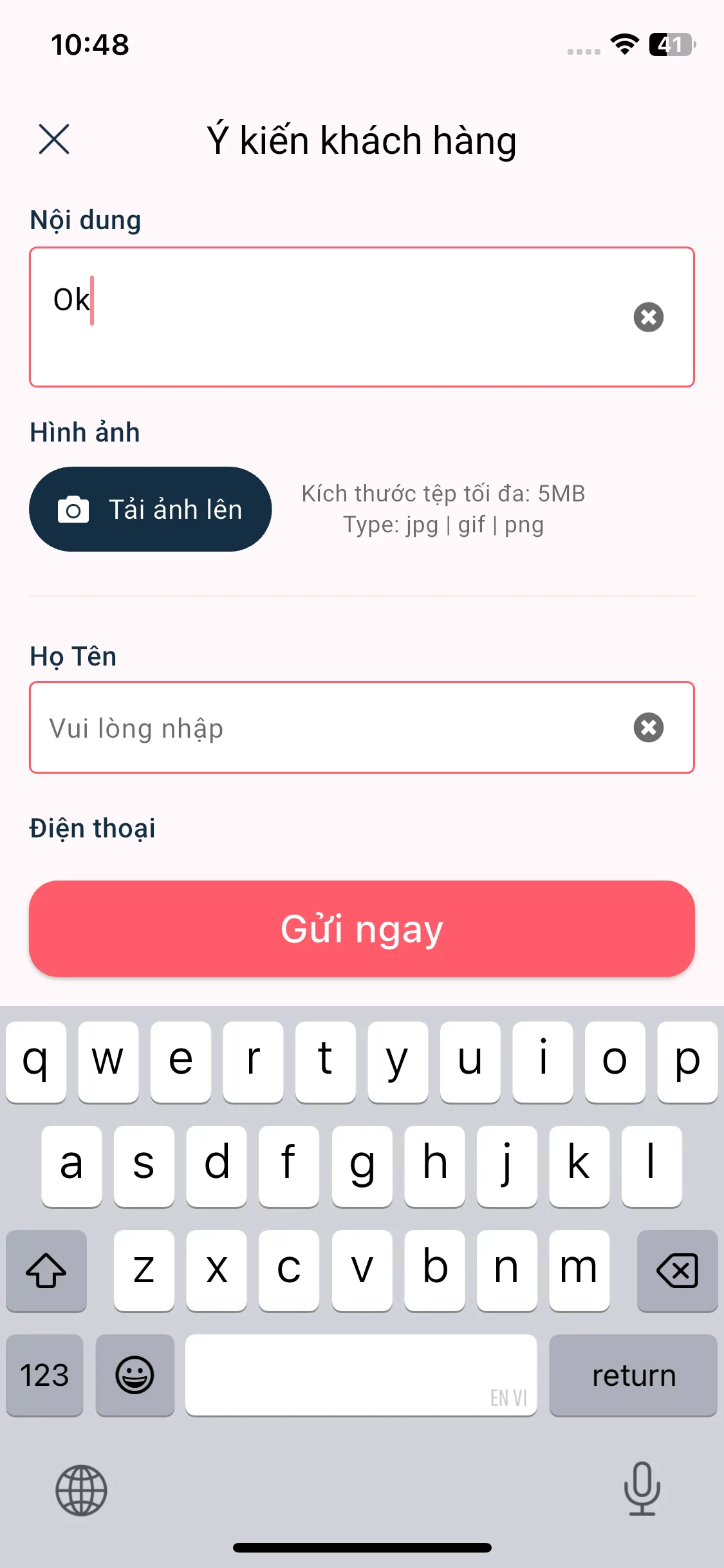The height and width of the screenshot is (1568, 724).
Task: Hit the return key on keyboard
Action: point(633,1375)
